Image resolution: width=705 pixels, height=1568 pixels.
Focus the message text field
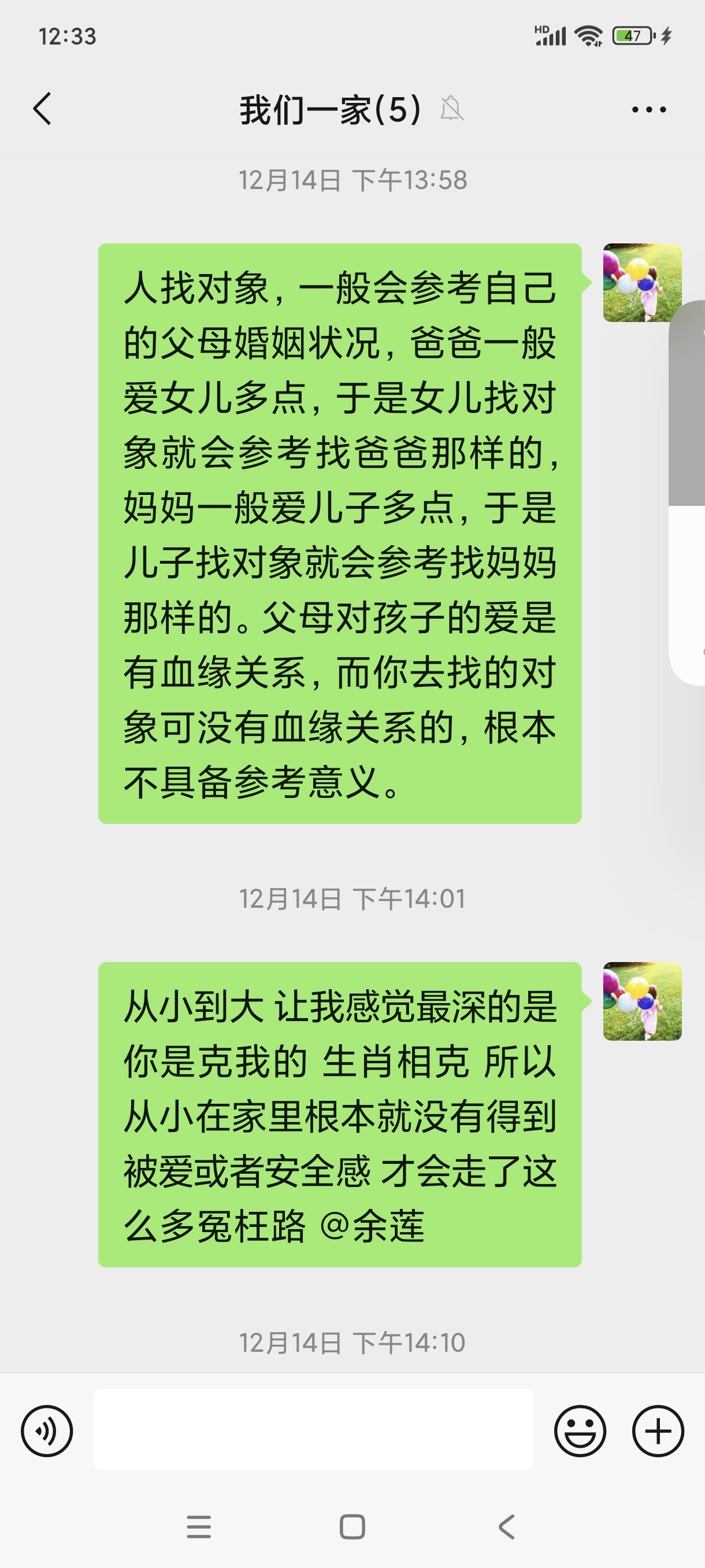(313, 1429)
